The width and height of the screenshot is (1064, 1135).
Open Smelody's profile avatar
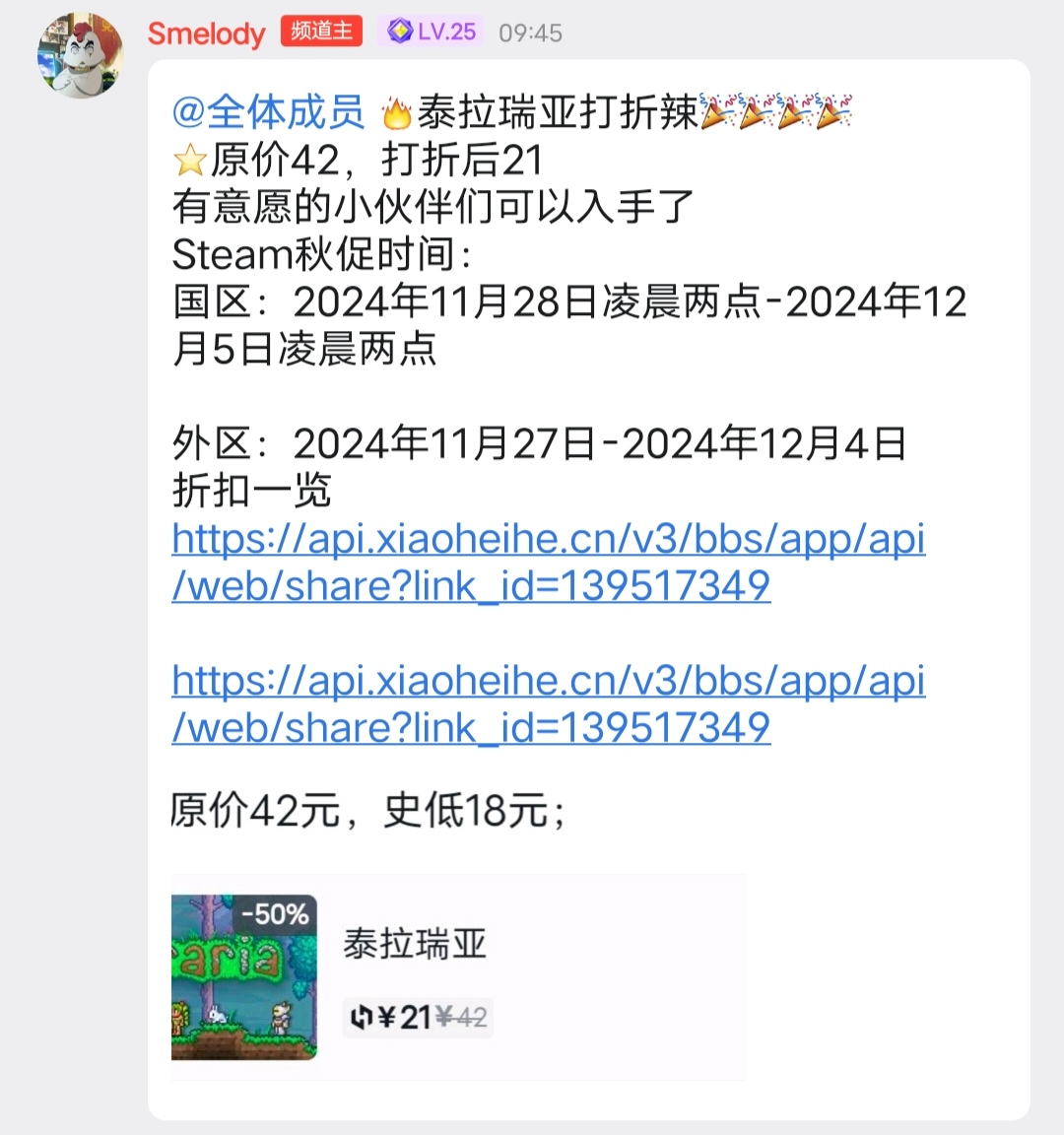point(80,55)
